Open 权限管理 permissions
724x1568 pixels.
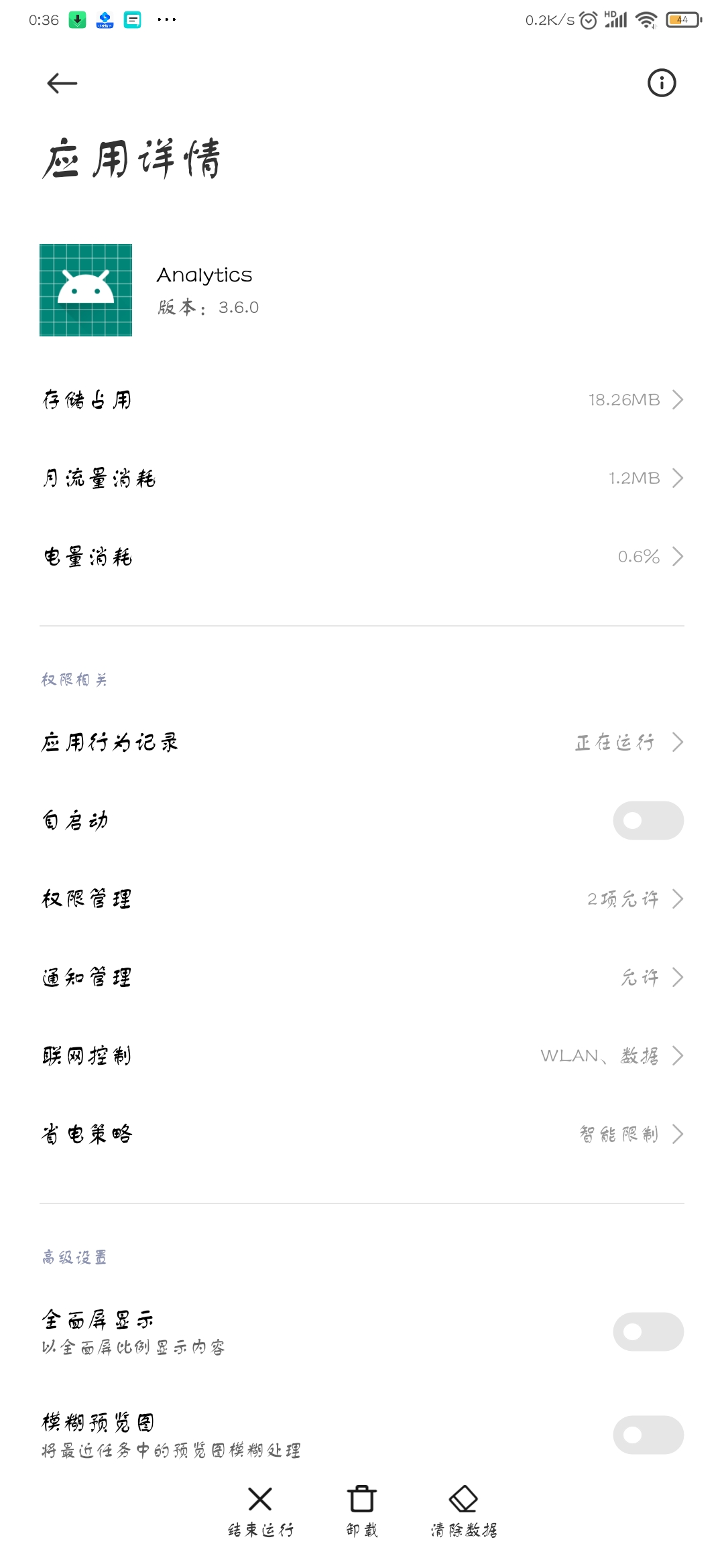pos(362,899)
